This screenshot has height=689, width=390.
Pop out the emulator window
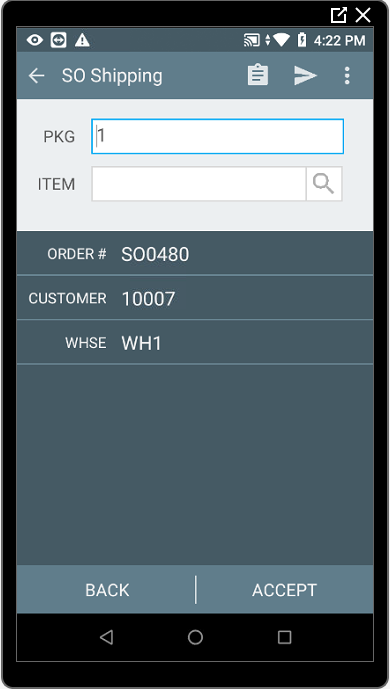click(339, 15)
